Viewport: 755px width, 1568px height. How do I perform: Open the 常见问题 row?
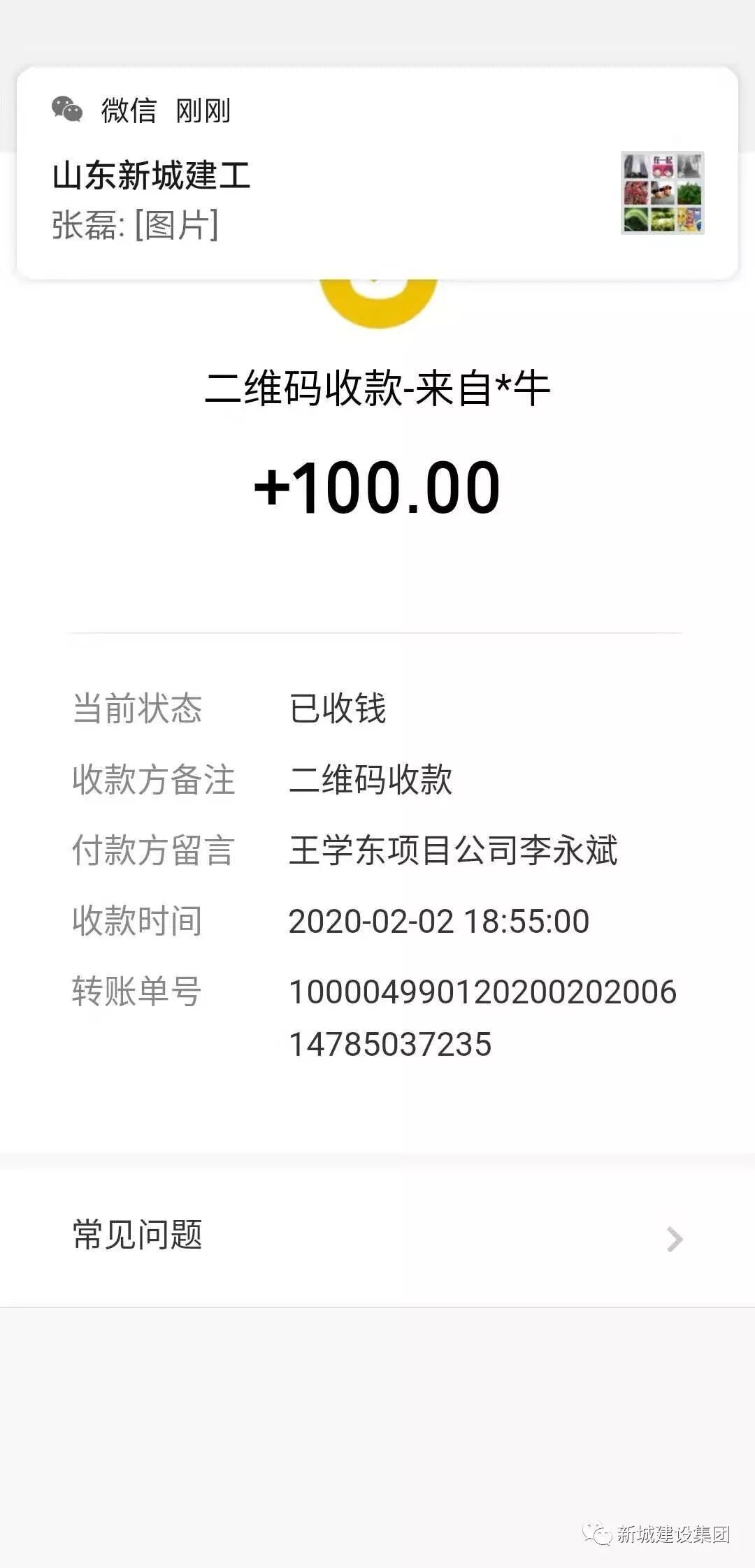(x=377, y=1237)
